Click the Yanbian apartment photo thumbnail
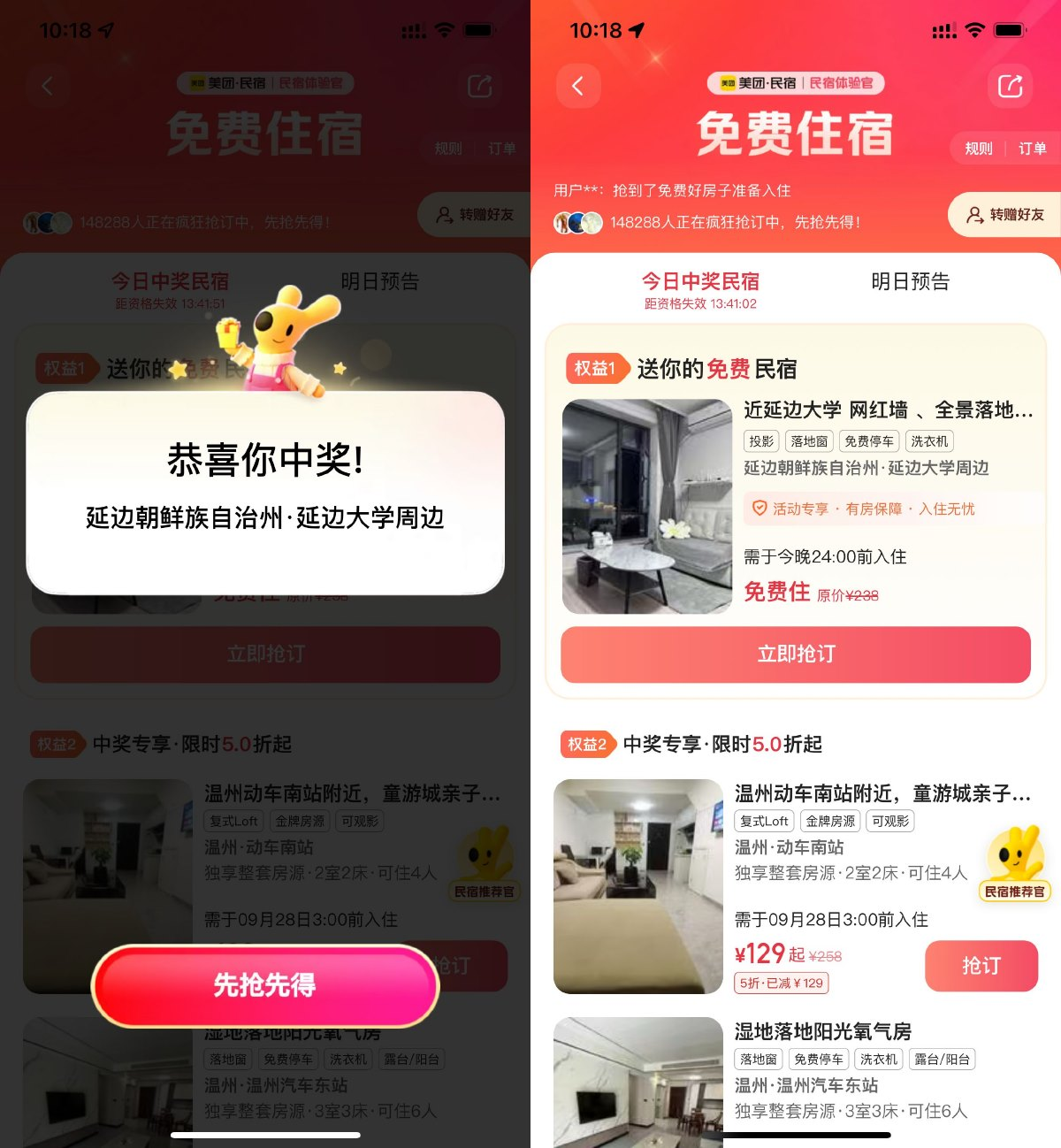Image resolution: width=1061 pixels, height=1148 pixels. coord(647,506)
